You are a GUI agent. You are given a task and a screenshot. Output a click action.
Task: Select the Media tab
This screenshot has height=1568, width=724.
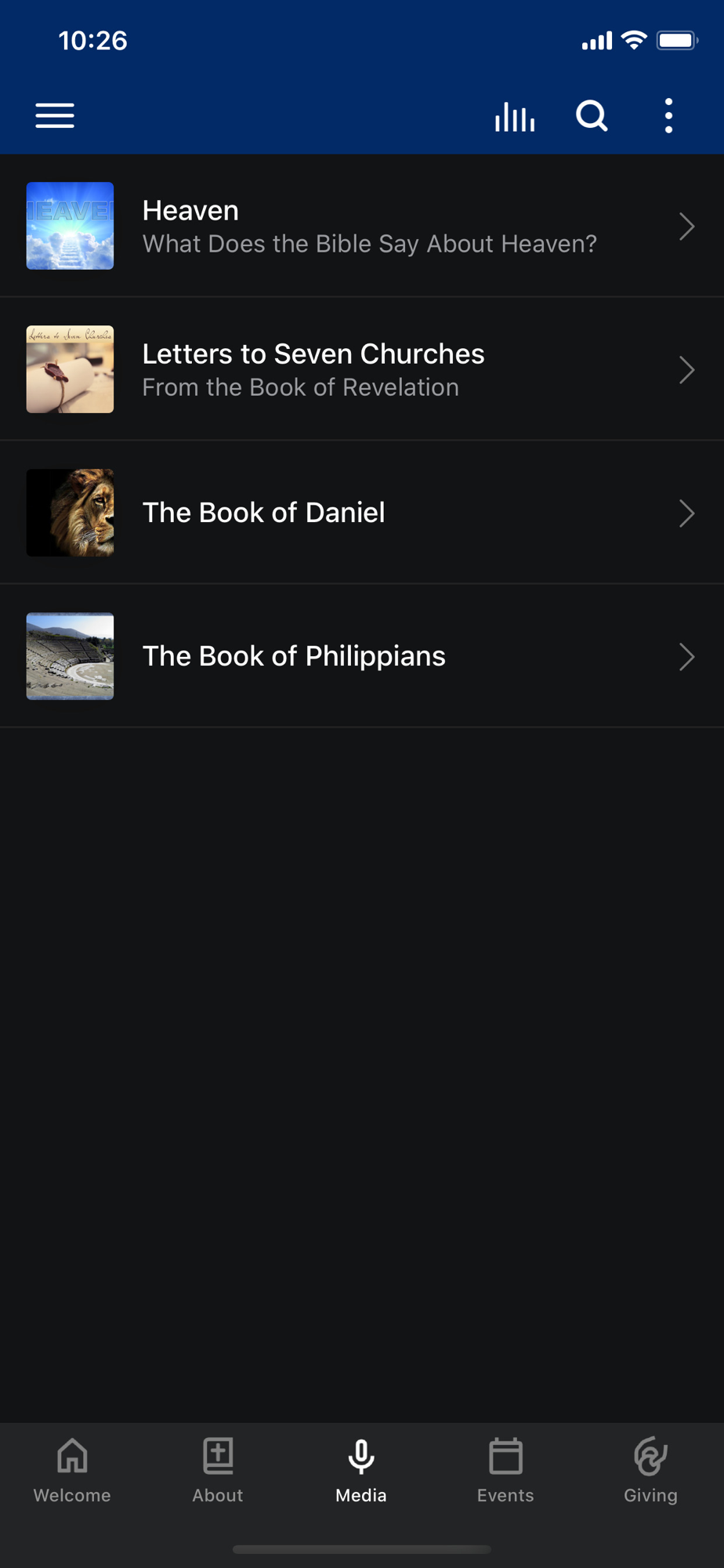point(361,1471)
